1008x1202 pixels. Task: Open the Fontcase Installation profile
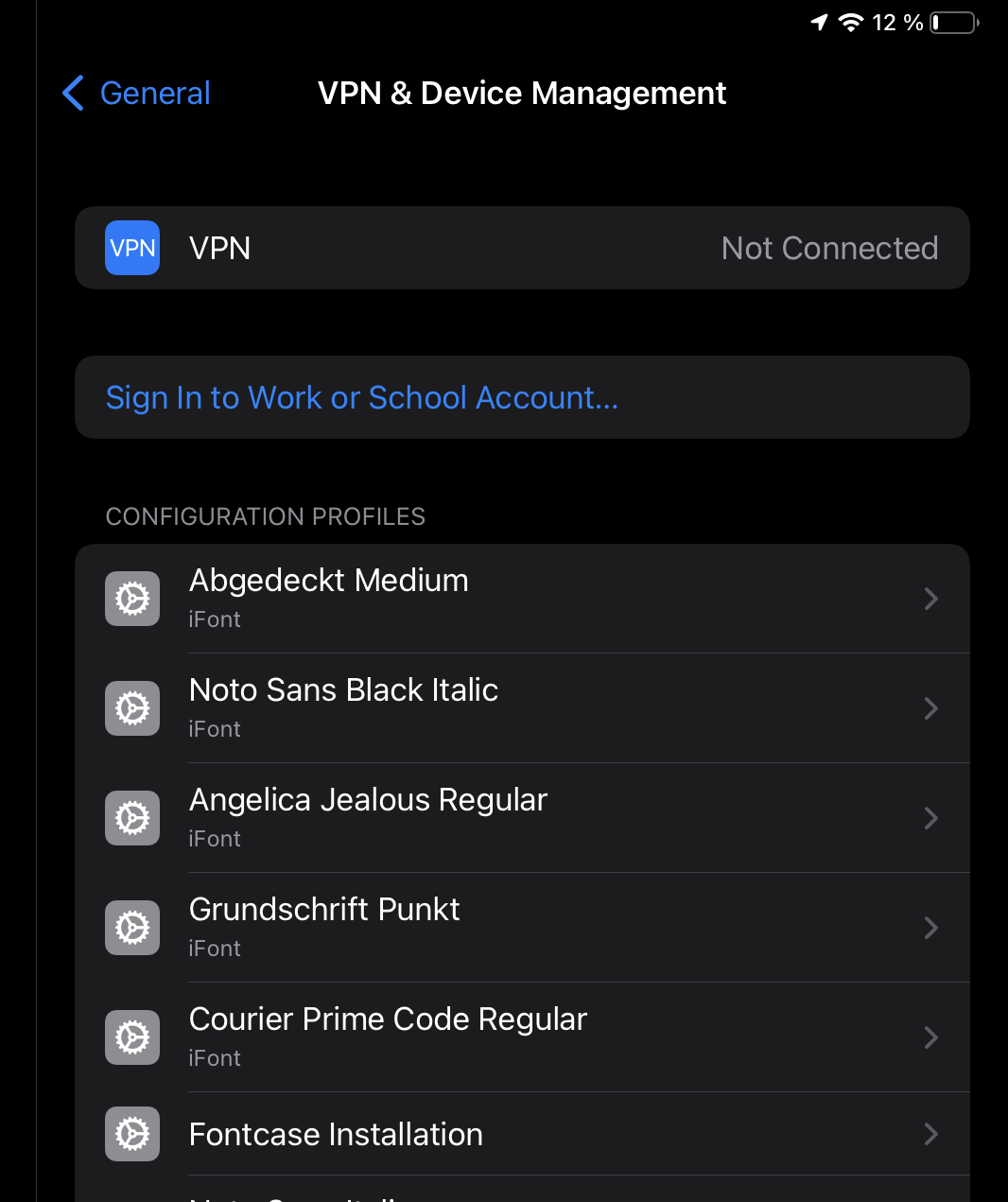point(522,1134)
